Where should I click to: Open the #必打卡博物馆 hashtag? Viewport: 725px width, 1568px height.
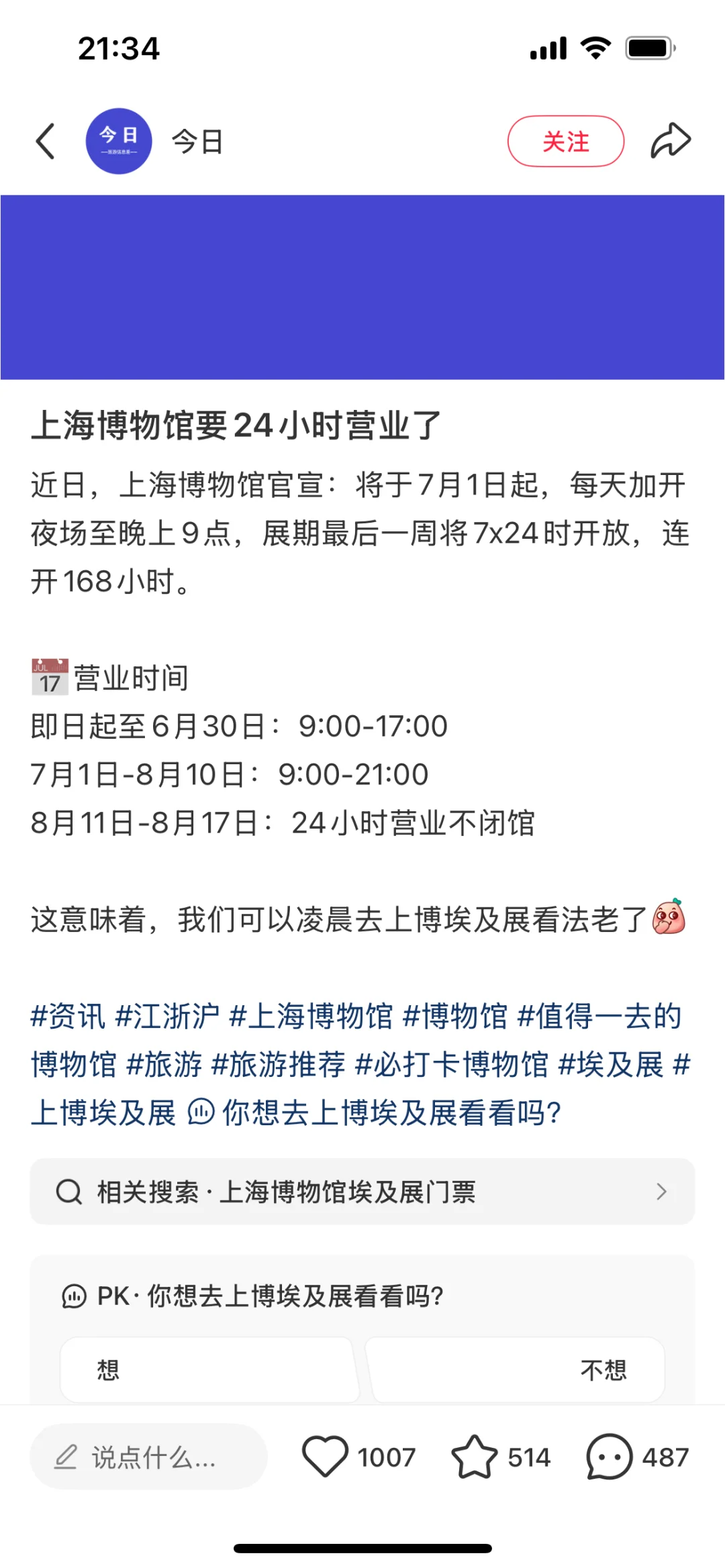[451, 1064]
